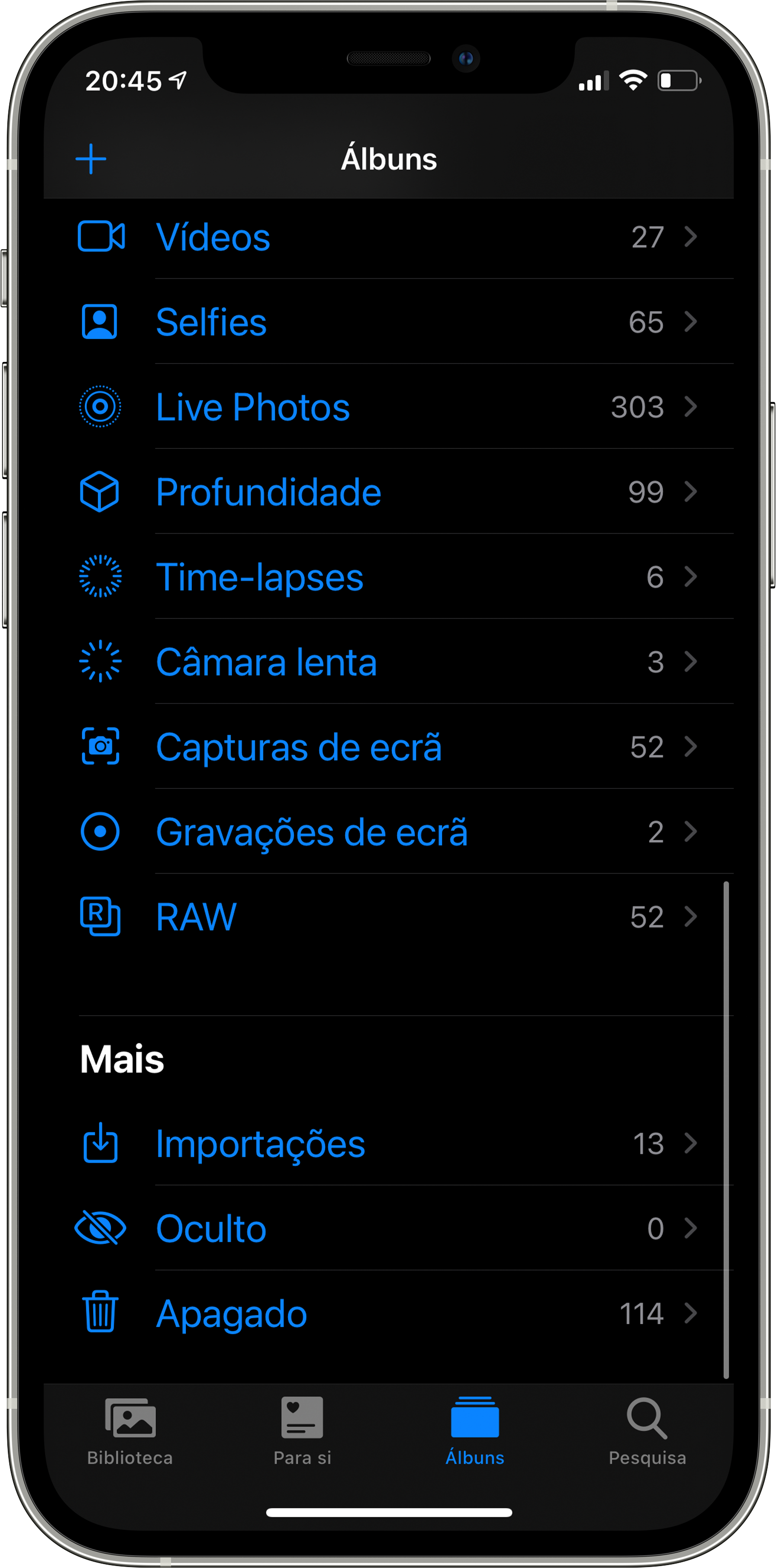Open the Importações album
The height and width of the screenshot is (1568, 776).
[388, 1144]
